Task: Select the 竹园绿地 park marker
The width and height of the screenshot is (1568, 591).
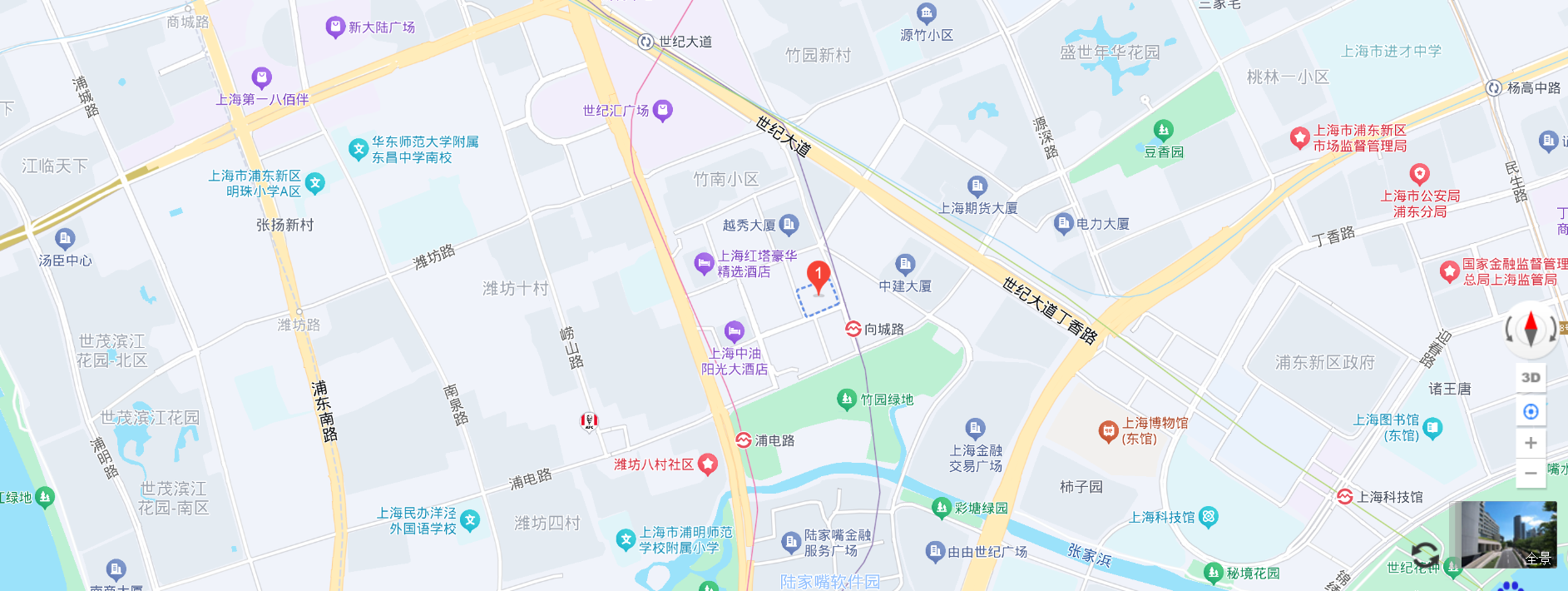Action: point(847,400)
